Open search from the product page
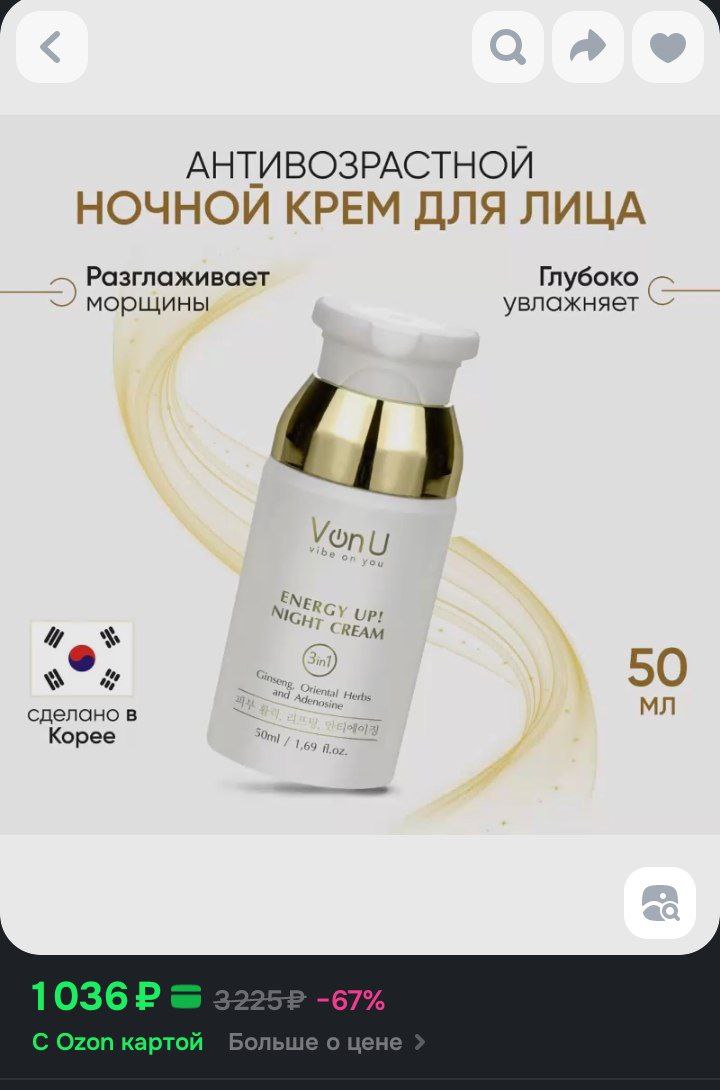 [x=507, y=47]
